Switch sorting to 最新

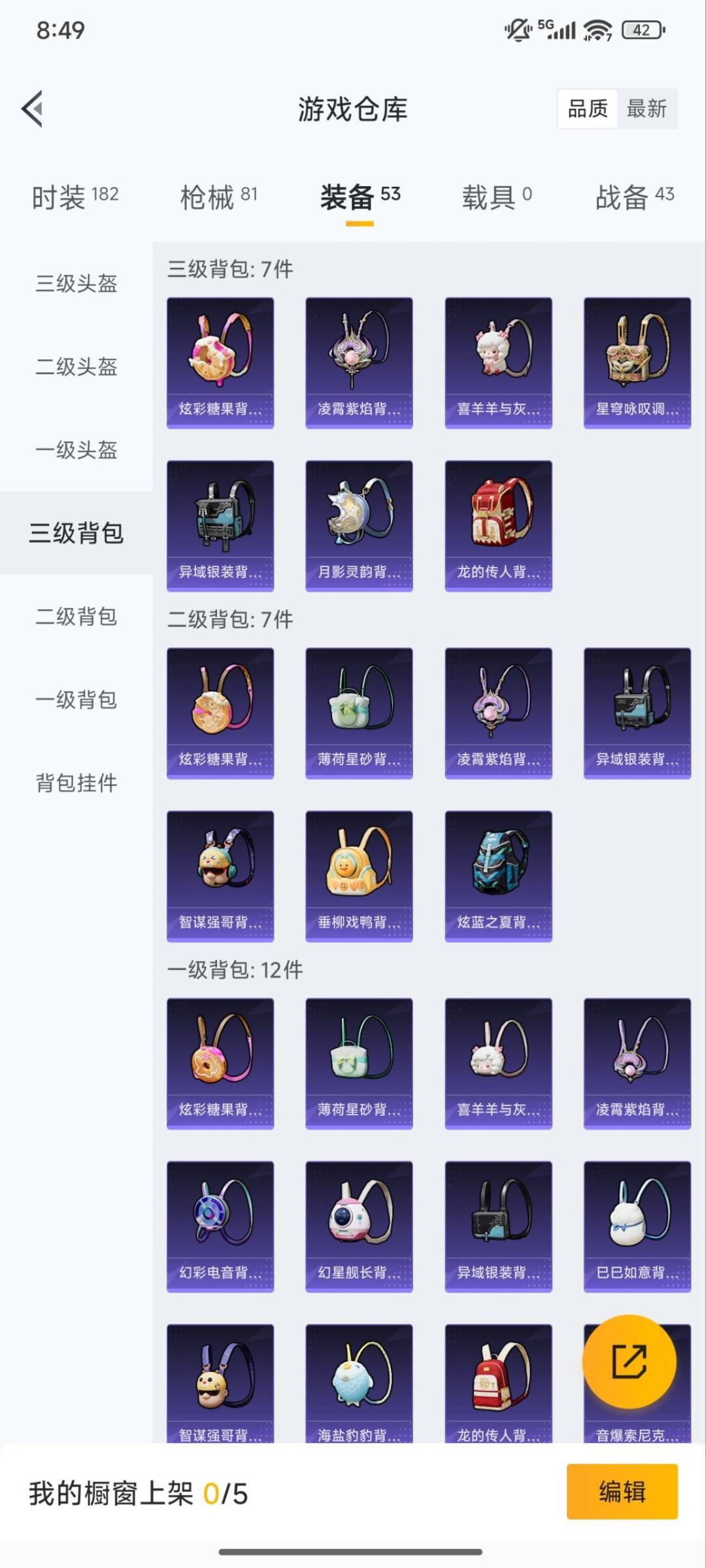[x=647, y=108]
